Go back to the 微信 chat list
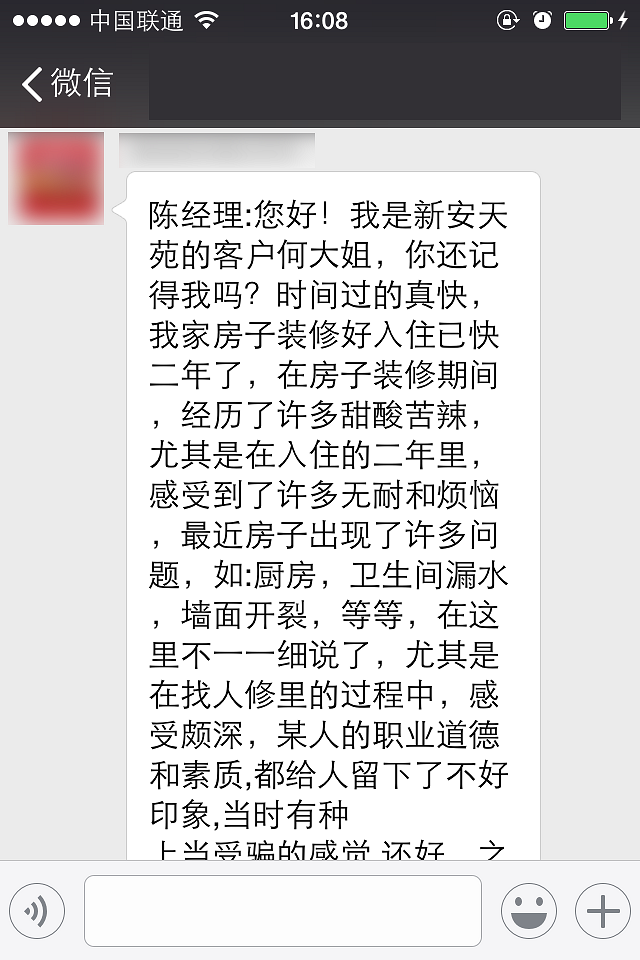The image size is (640, 960). (x=68, y=83)
